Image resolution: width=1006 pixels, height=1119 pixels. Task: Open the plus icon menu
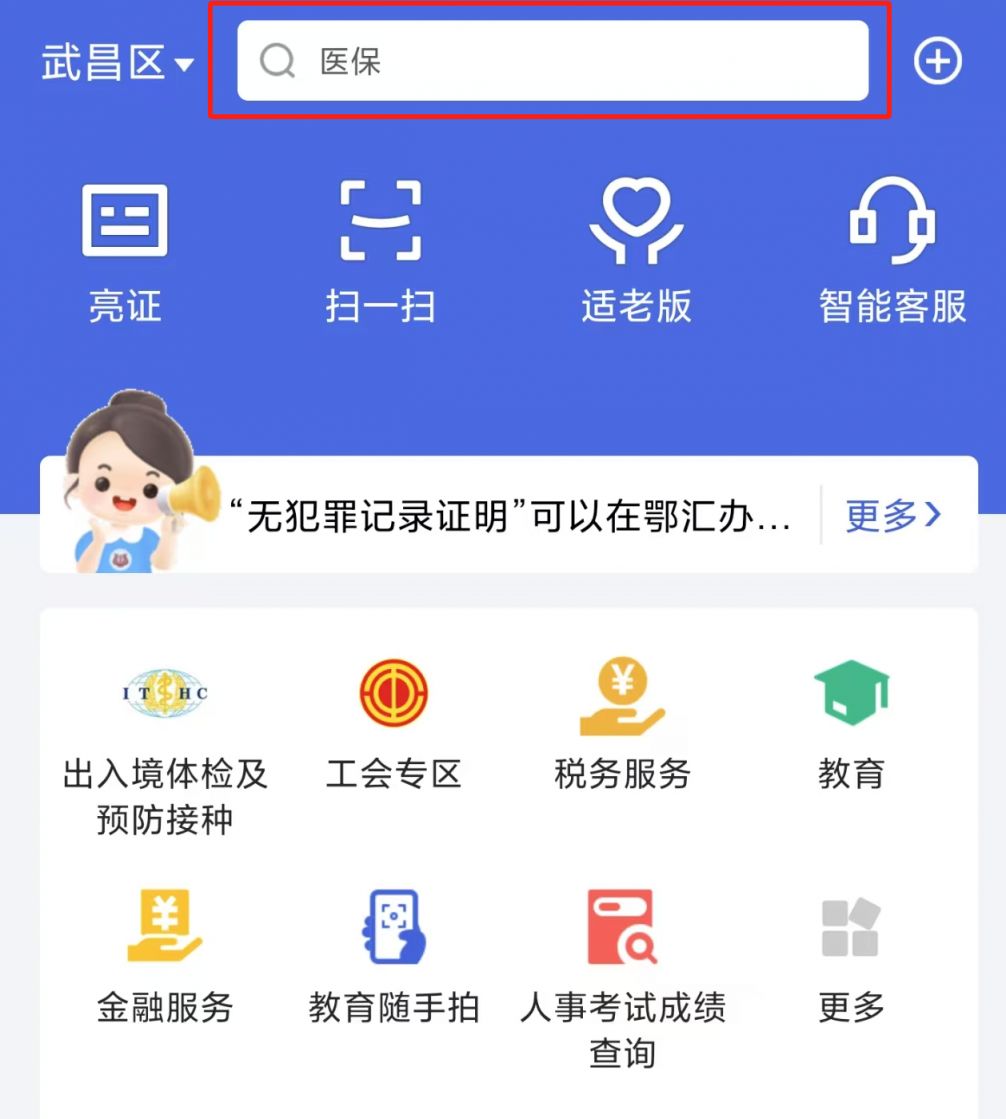pyautogui.click(x=937, y=62)
